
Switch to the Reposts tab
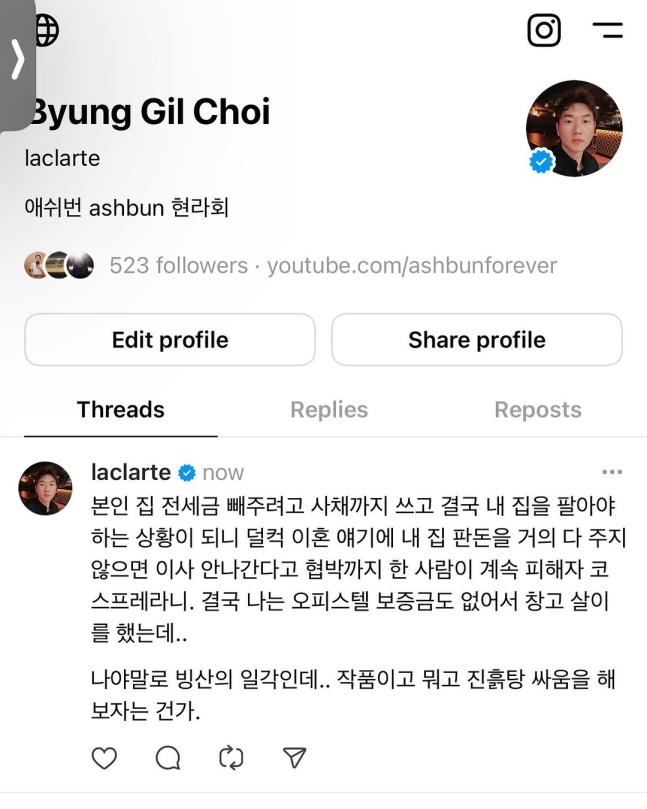tap(538, 410)
